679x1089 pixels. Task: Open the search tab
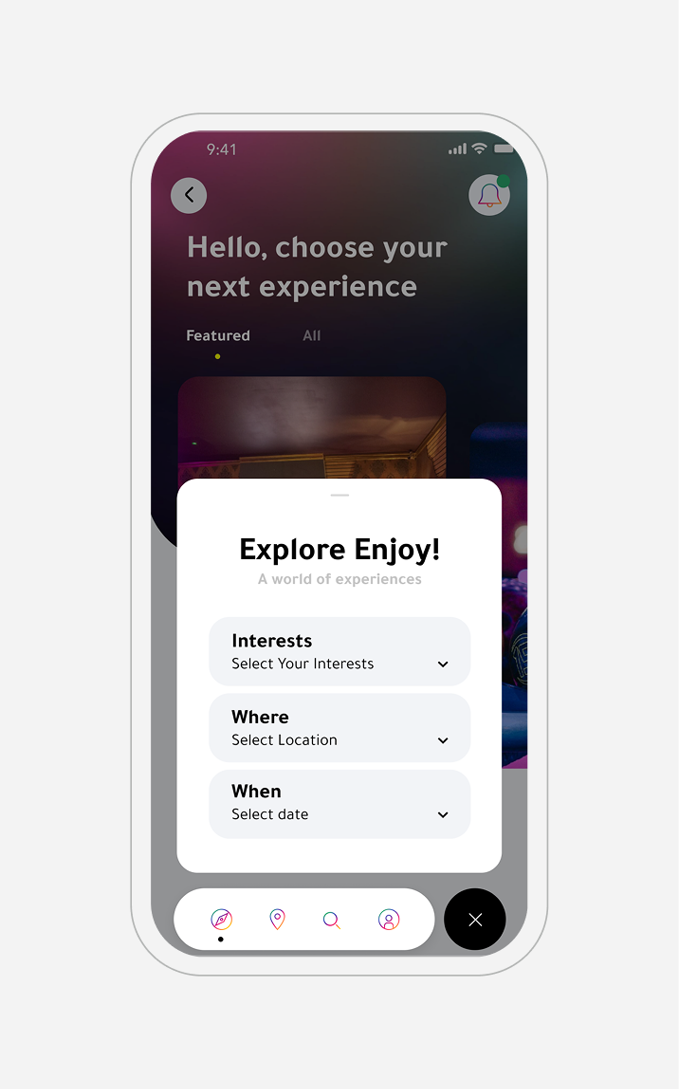pos(332,919)
